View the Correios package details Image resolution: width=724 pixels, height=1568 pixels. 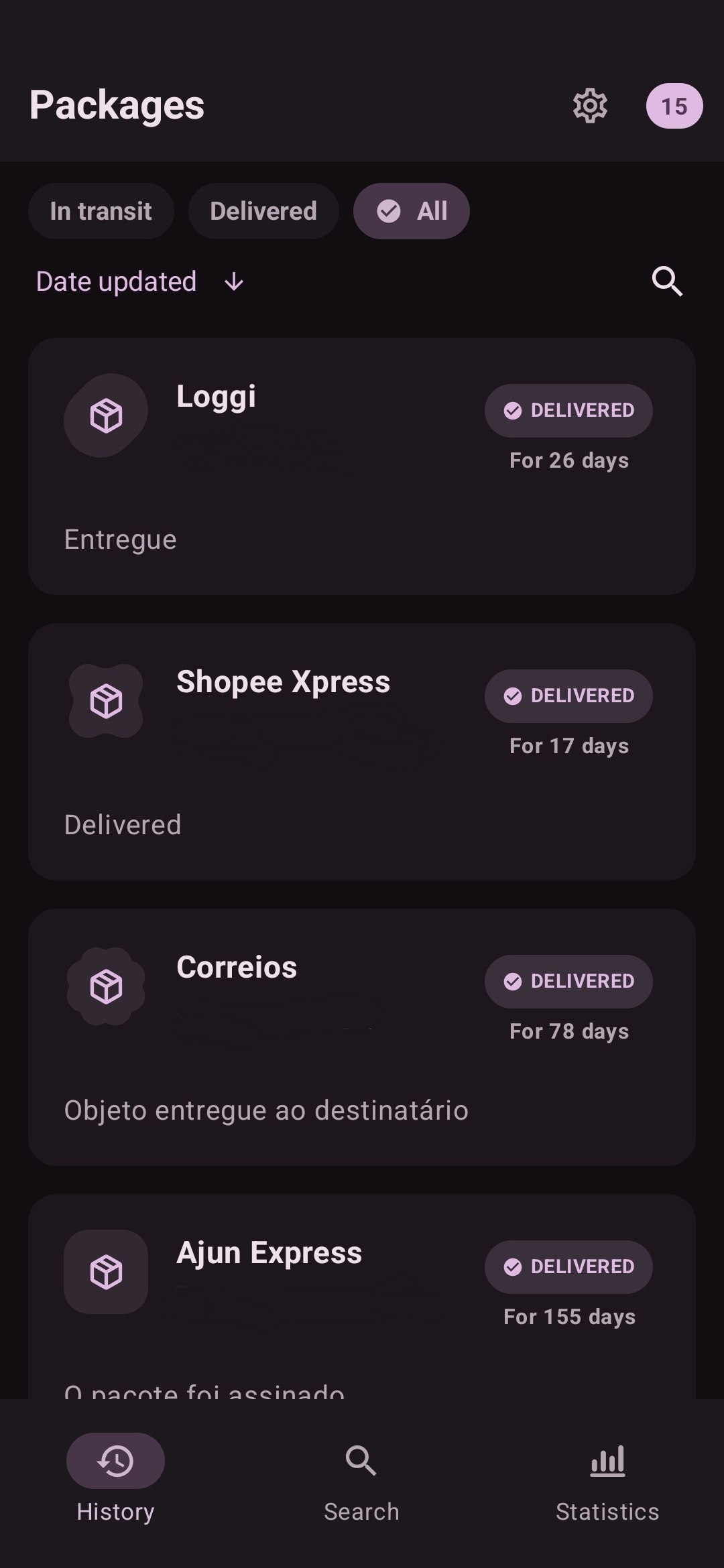click(x=362, y=1037)
